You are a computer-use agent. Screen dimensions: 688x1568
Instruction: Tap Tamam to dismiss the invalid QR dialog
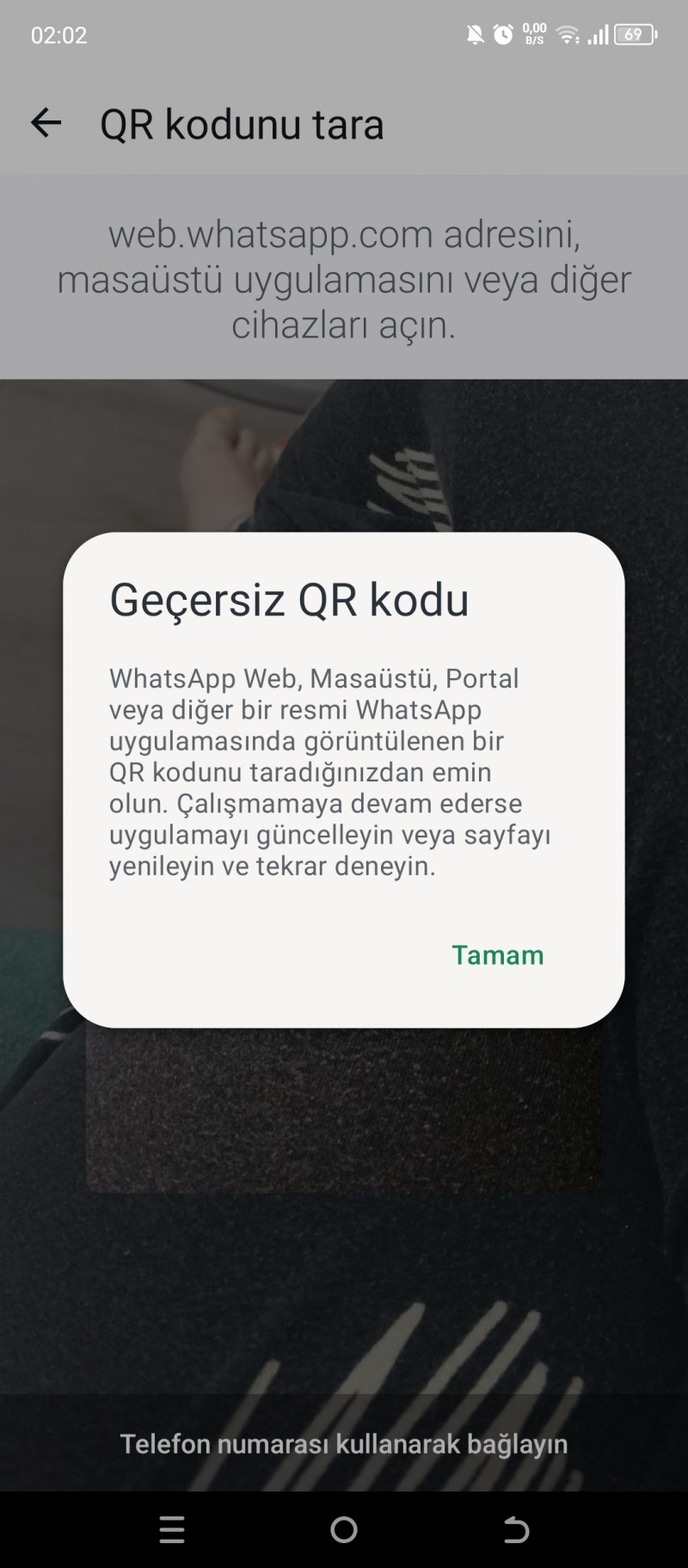[x=498, y=955]
